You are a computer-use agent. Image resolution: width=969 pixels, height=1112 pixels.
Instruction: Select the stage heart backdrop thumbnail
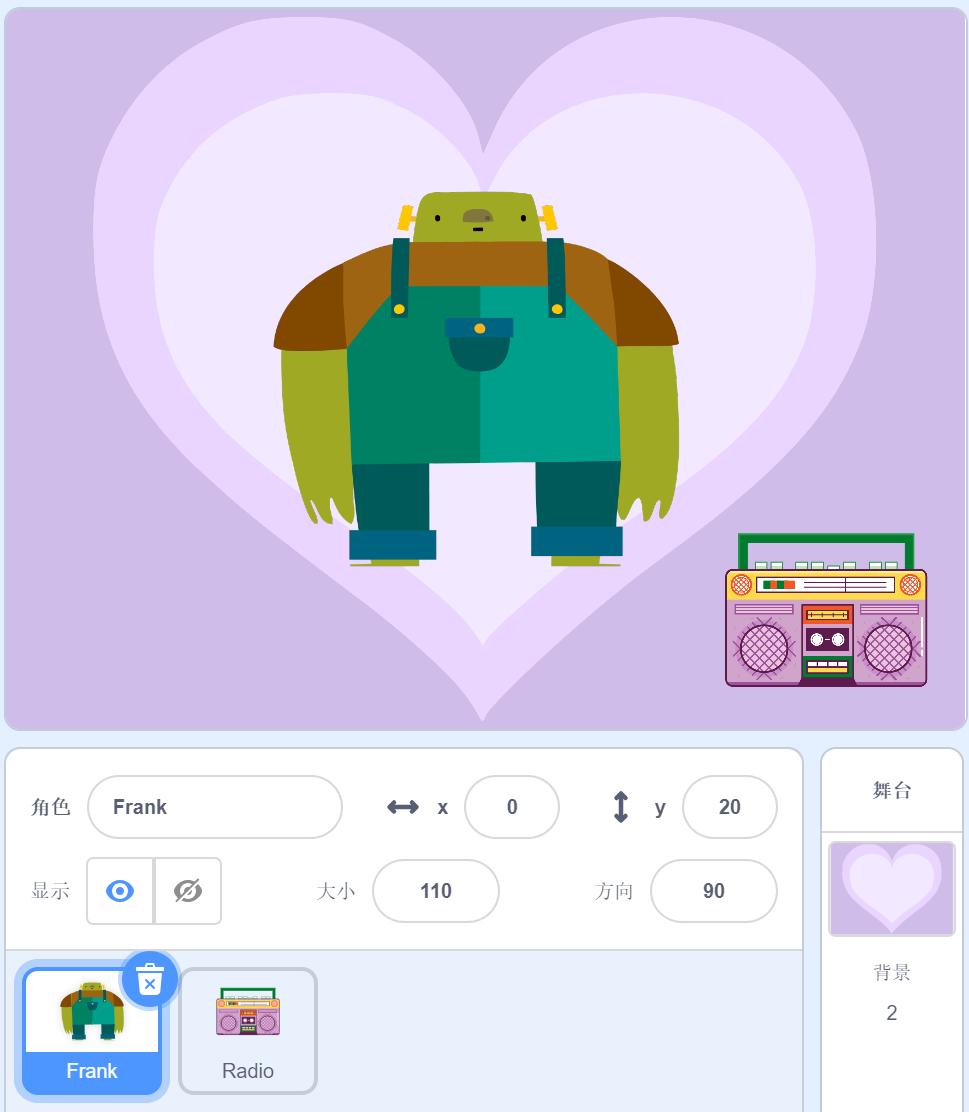pyautogui.click(x=892, y=889)
